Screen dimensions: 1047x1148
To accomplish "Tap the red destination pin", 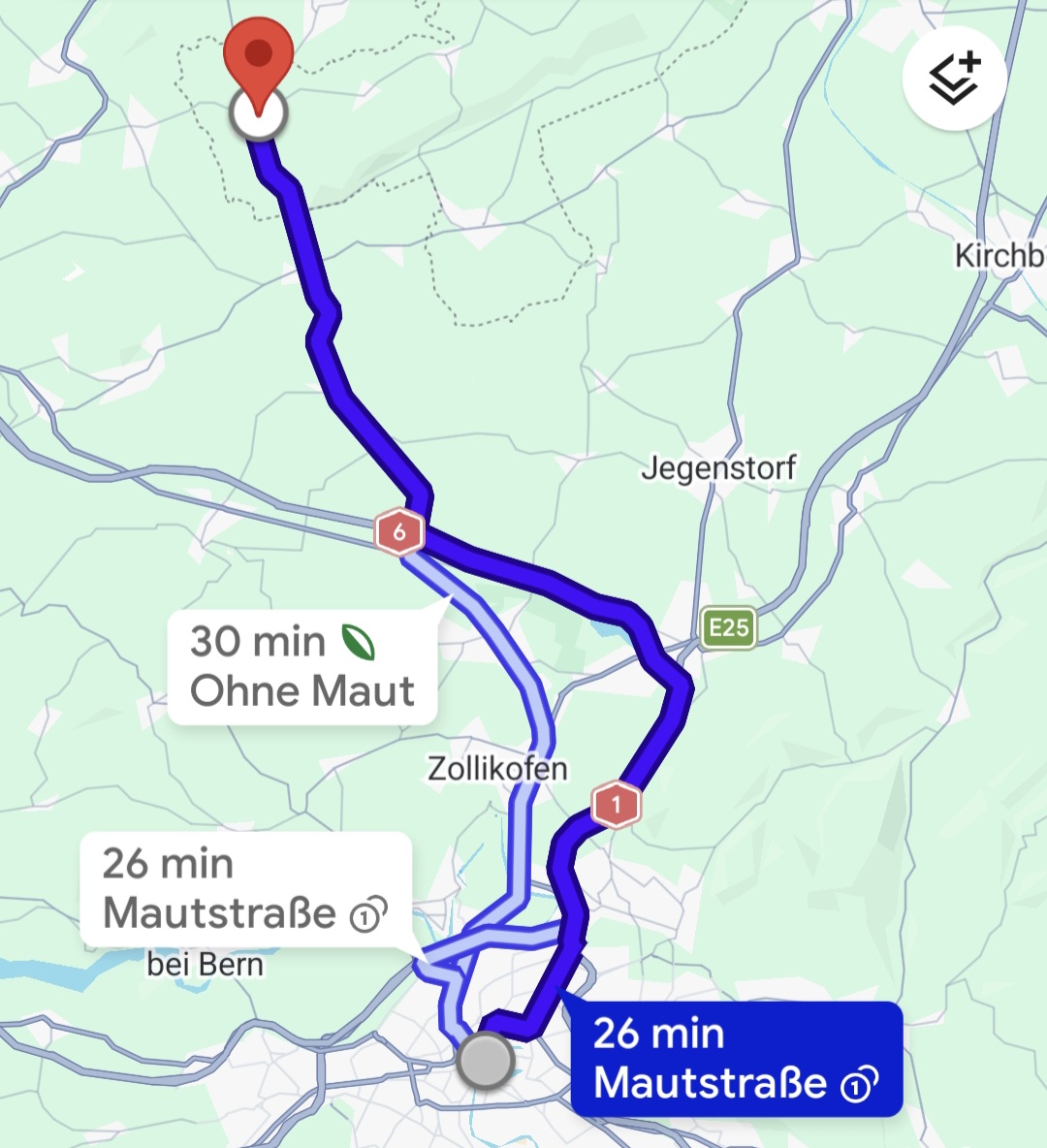I will 258,60.
